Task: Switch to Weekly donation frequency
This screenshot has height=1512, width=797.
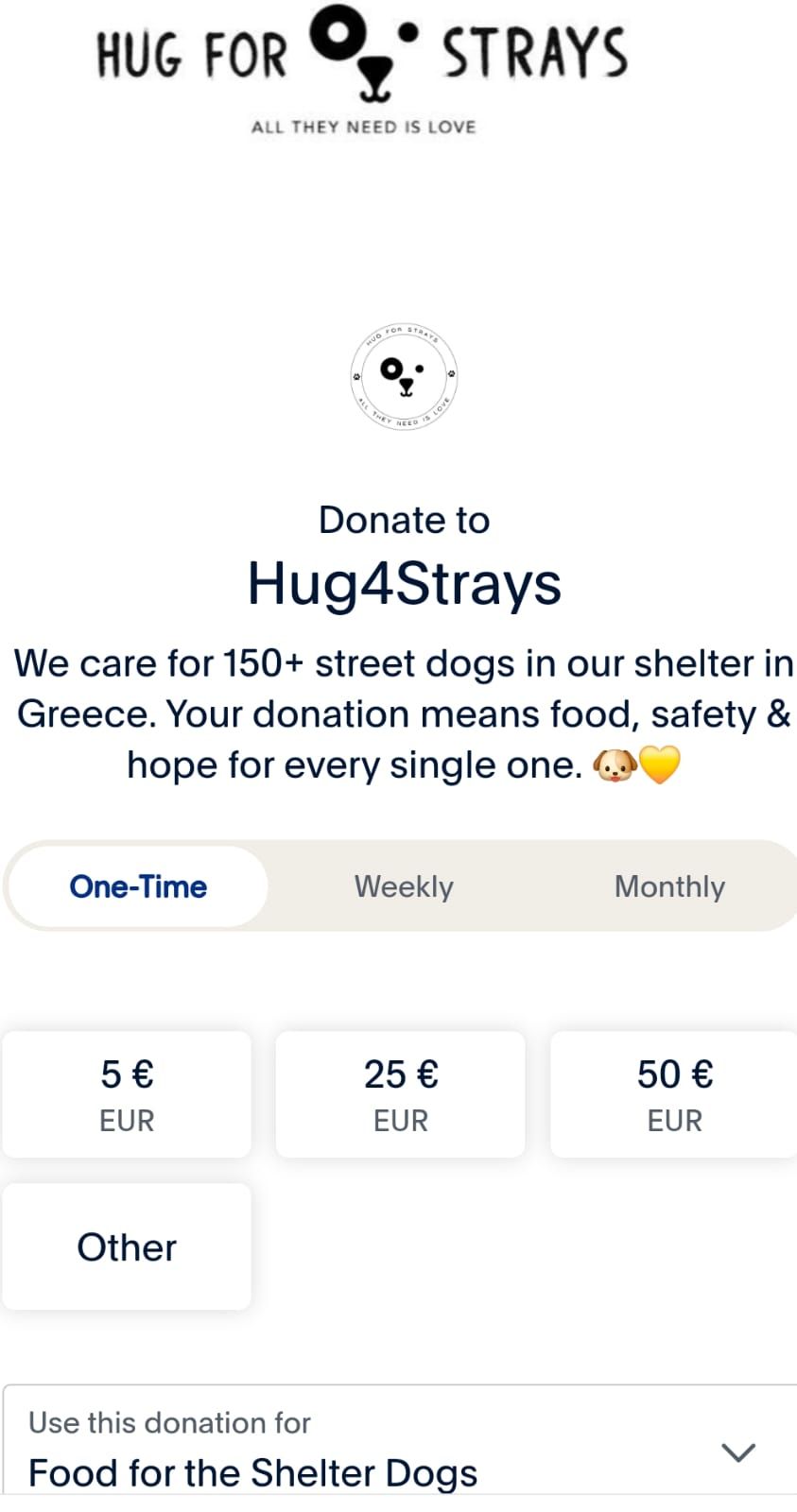Action: (x=404, y=886)
